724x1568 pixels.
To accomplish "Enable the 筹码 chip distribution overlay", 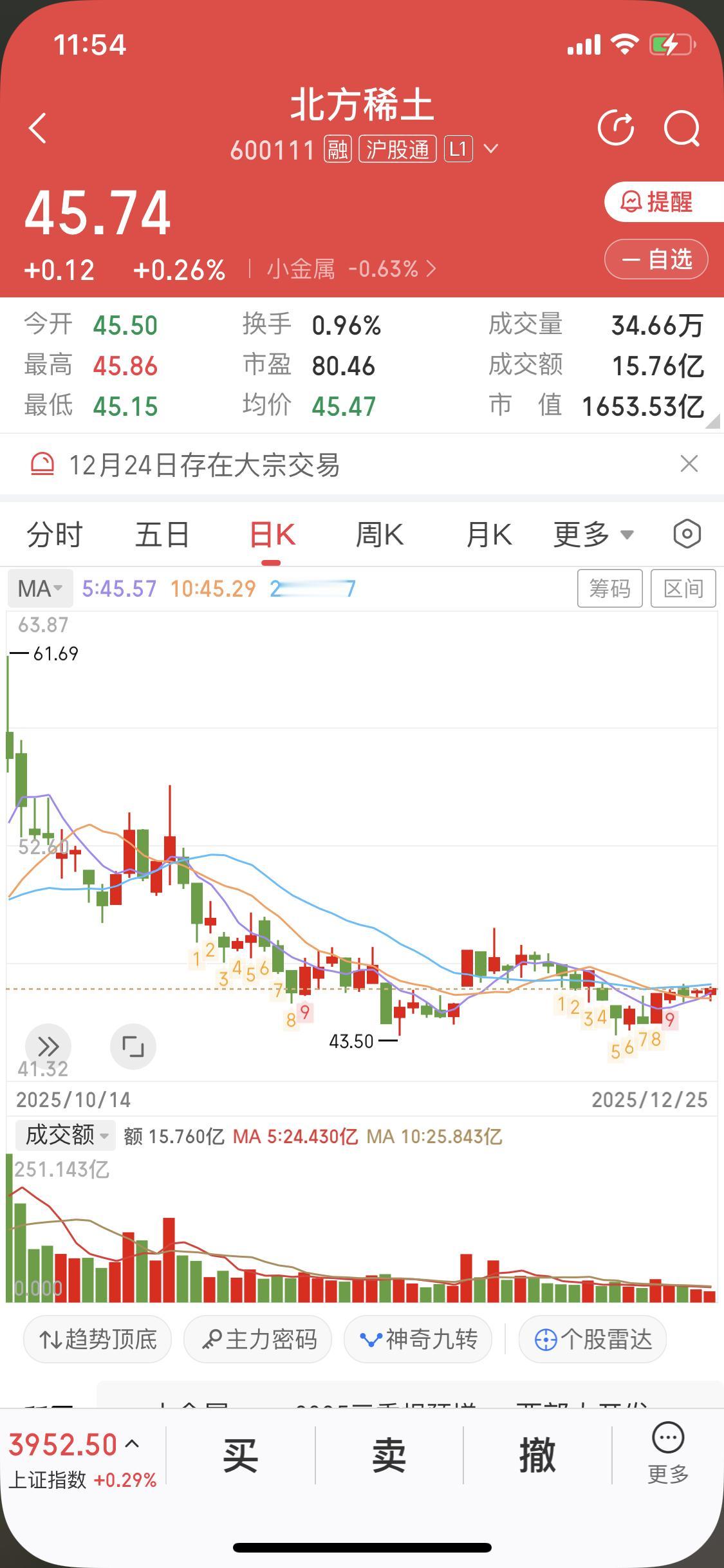I will [610, 588].
